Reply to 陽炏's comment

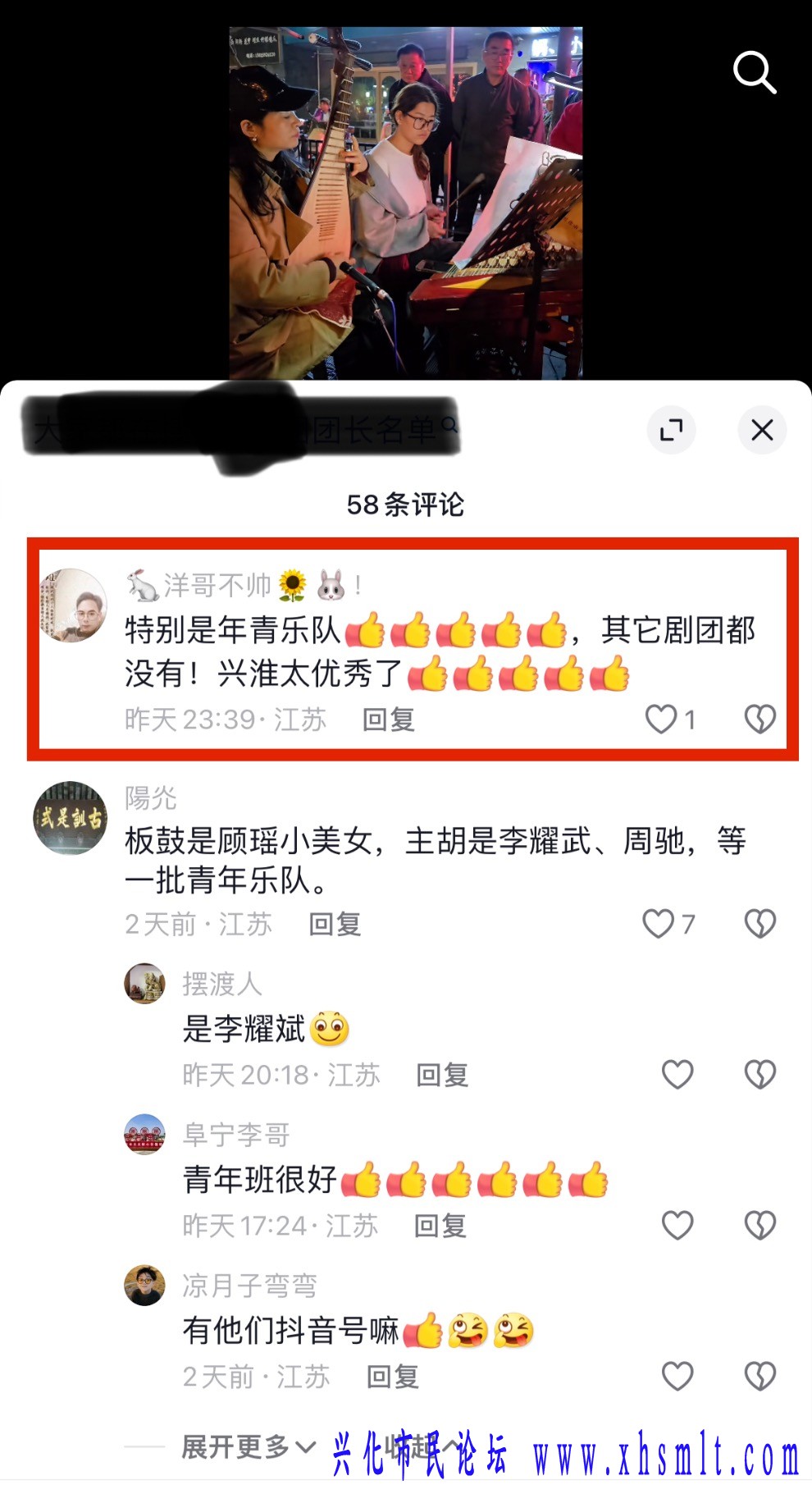[x=335, y=924]
